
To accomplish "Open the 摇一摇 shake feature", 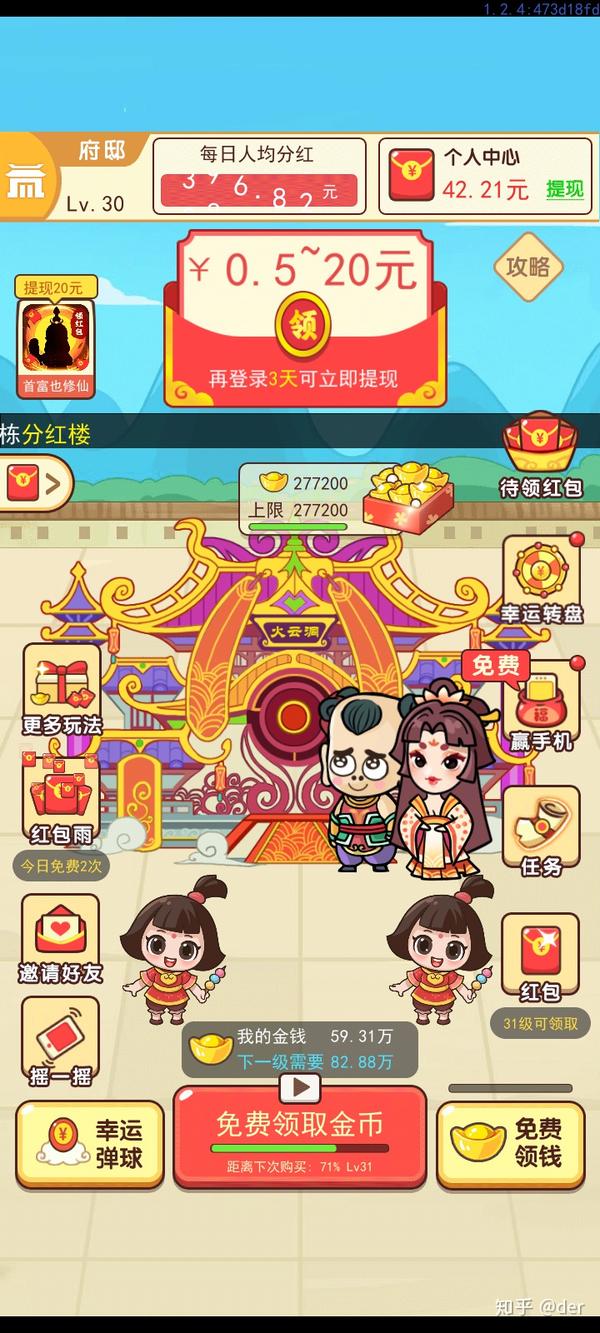I will click(60, 1045).
